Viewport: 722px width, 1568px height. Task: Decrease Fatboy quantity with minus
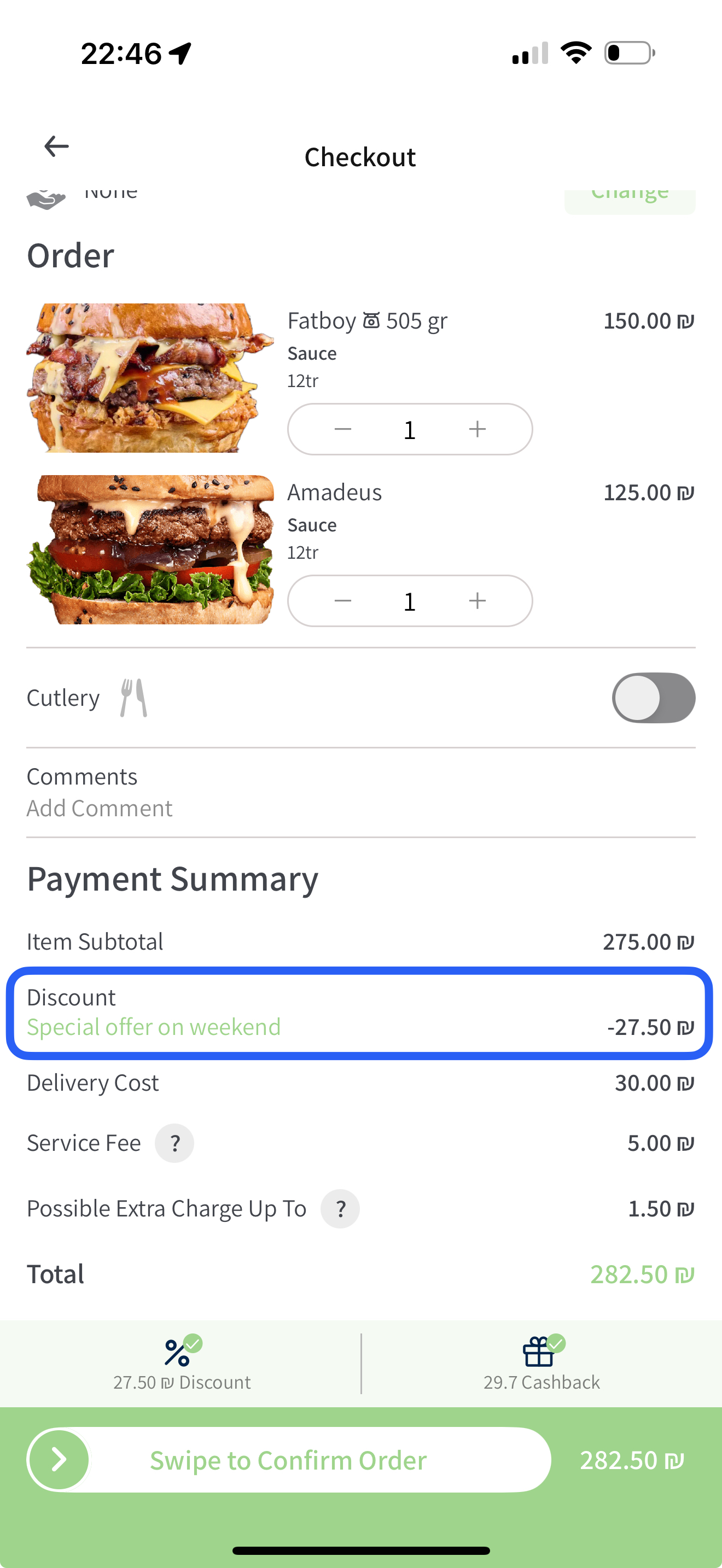pos(343,429)
